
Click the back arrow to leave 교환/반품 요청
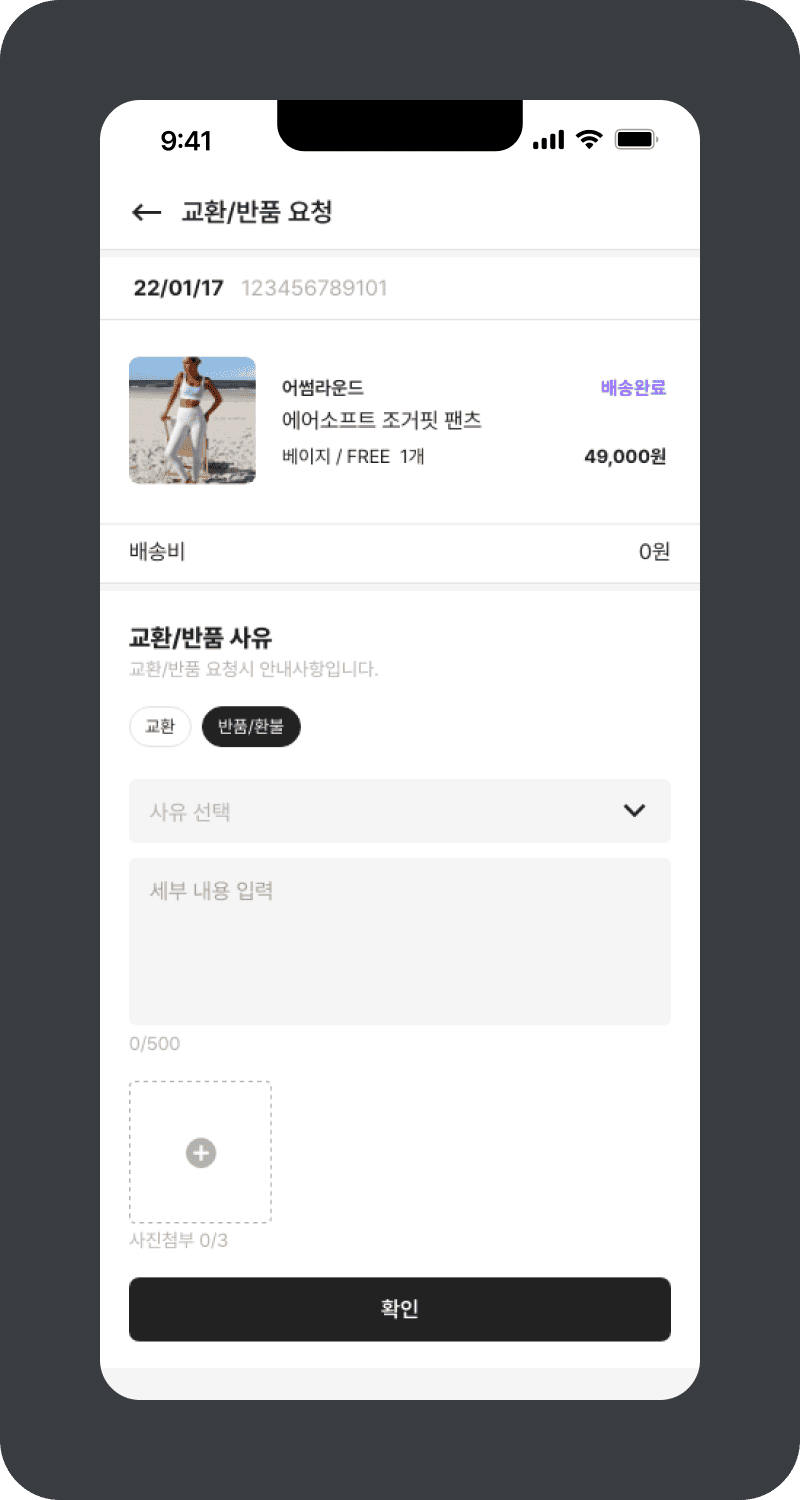pos(146,212)
